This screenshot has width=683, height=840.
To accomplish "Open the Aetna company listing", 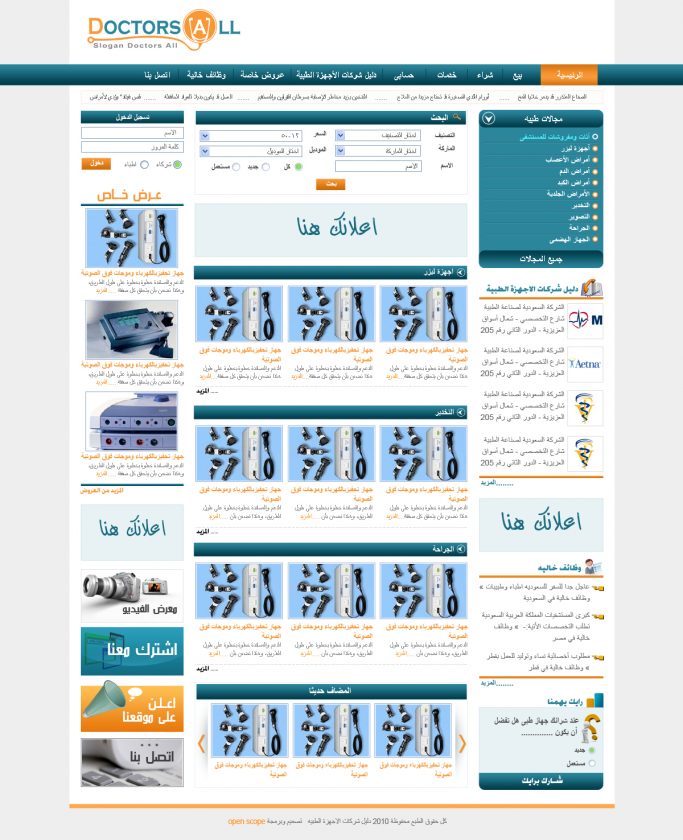I will point(585,364).
